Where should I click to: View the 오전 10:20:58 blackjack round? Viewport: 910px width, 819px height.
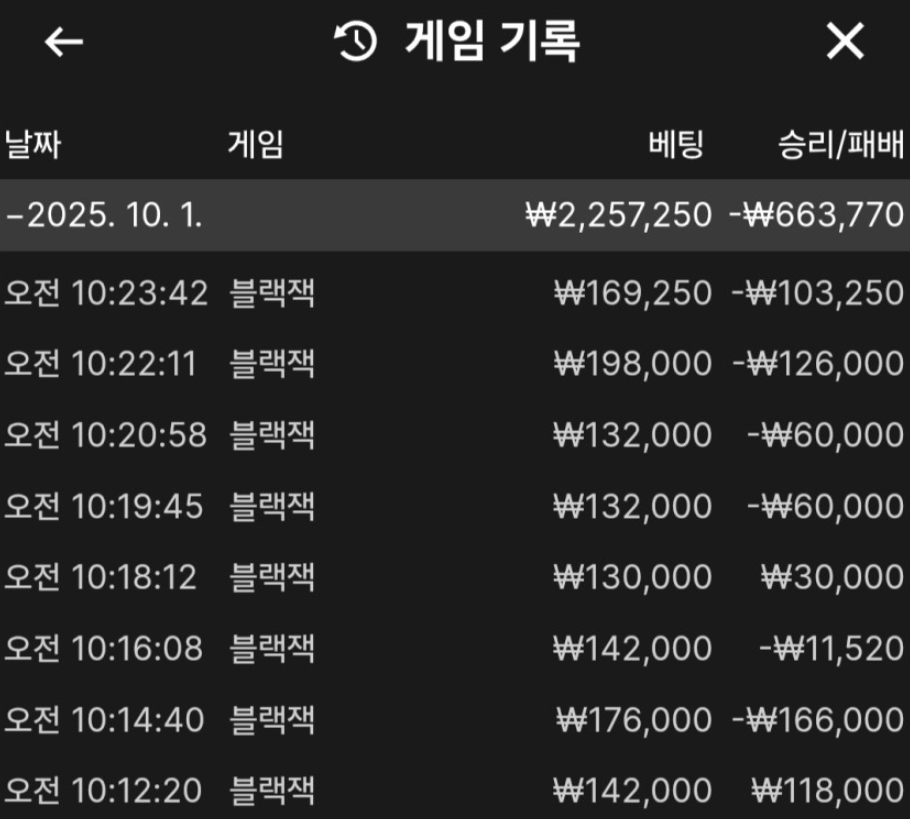coord(455,435)
